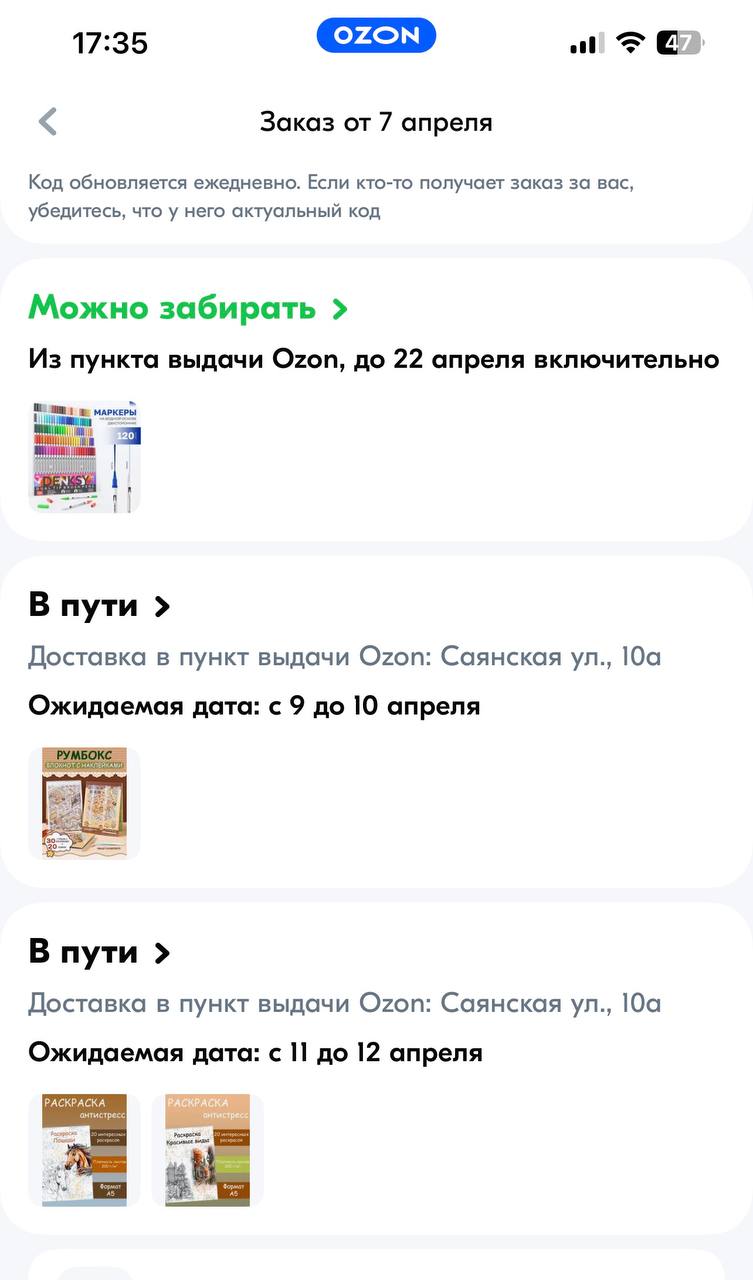The width and height of the screenshot is (753, 1280).
Task: Go back from the order page
Action: 48,122
